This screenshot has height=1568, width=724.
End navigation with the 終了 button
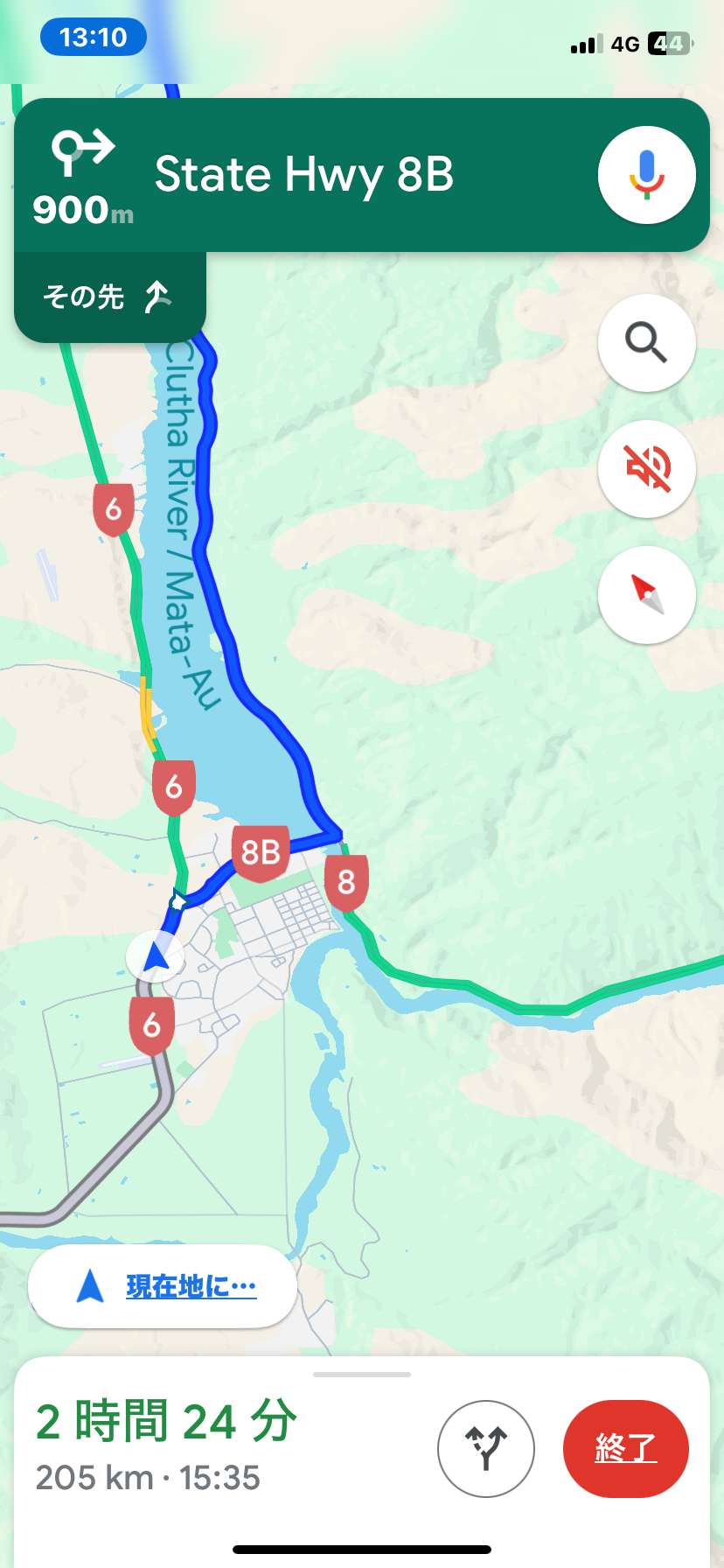(626, 1448)
